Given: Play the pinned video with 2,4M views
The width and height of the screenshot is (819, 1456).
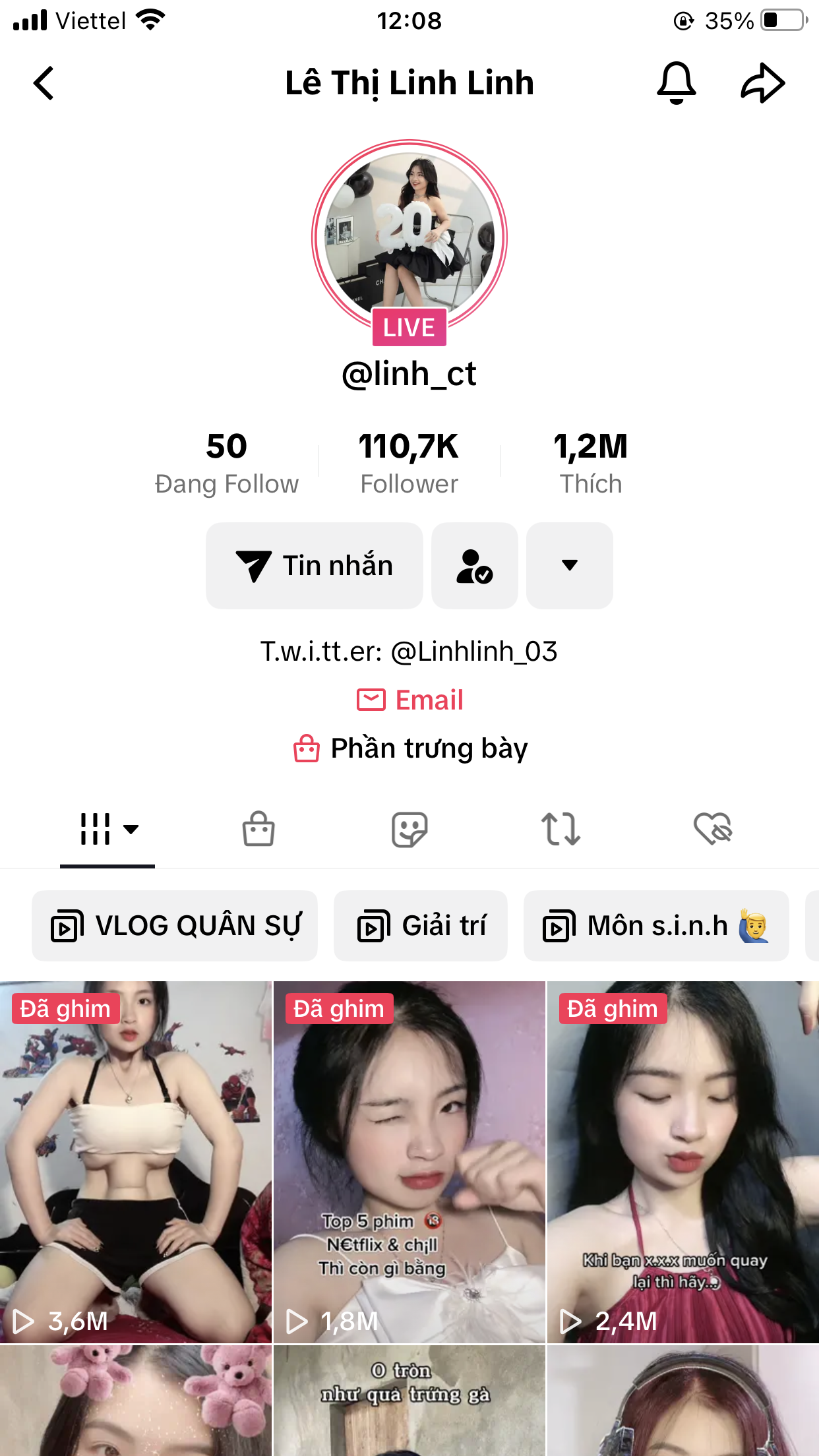Looking at the screenshot, I should (683, 1161).
